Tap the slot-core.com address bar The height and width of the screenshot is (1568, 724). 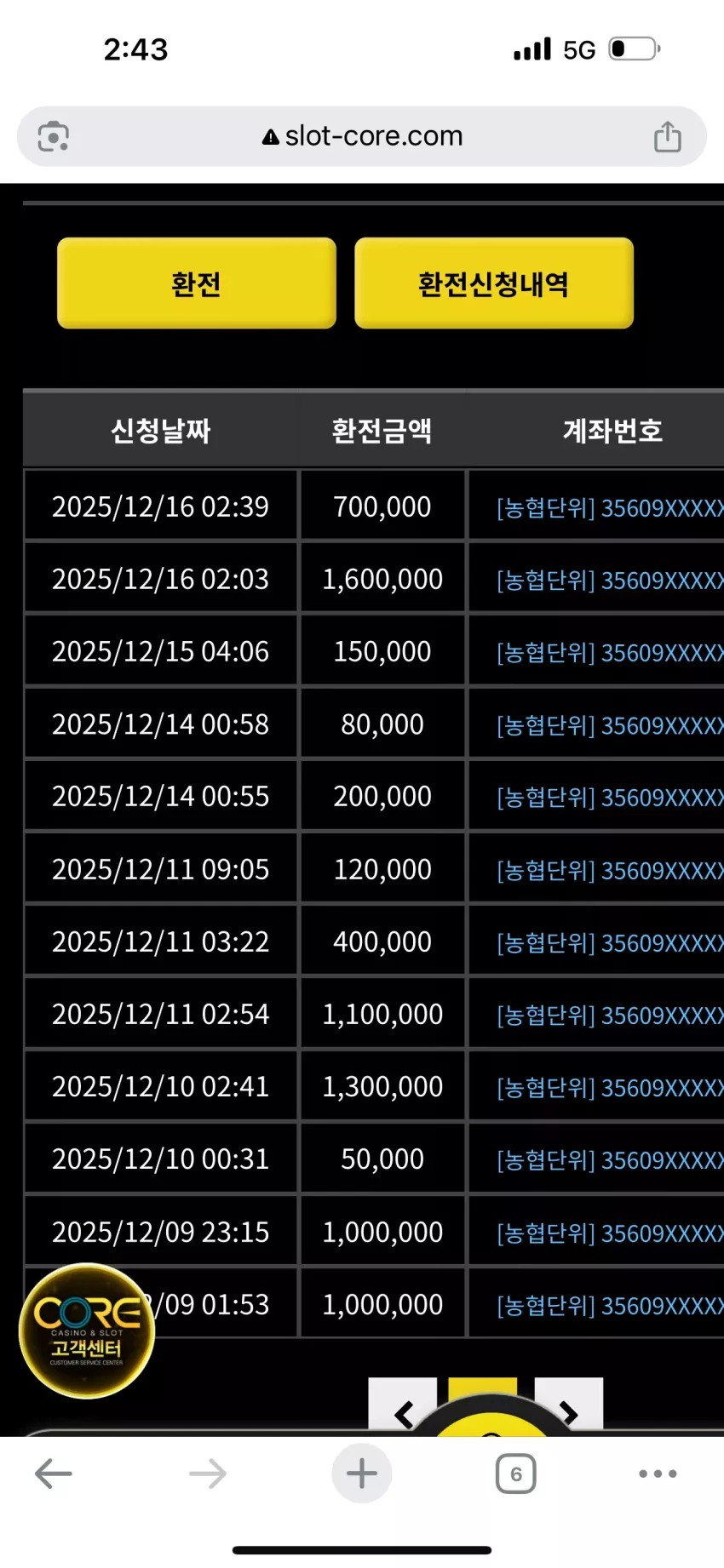pos(362,136)
